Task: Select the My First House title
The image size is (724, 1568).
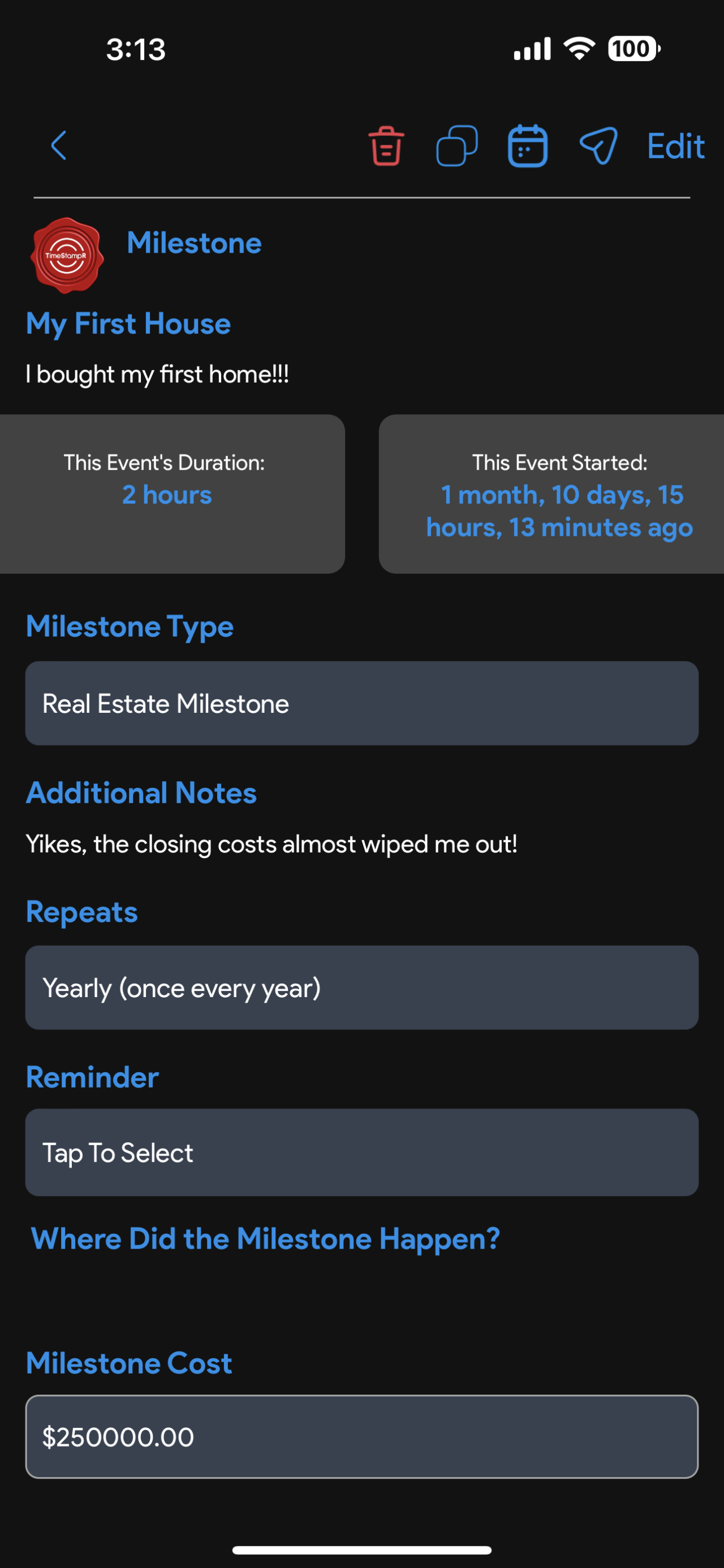Action: pyautogui.click(x=128, y=324)
